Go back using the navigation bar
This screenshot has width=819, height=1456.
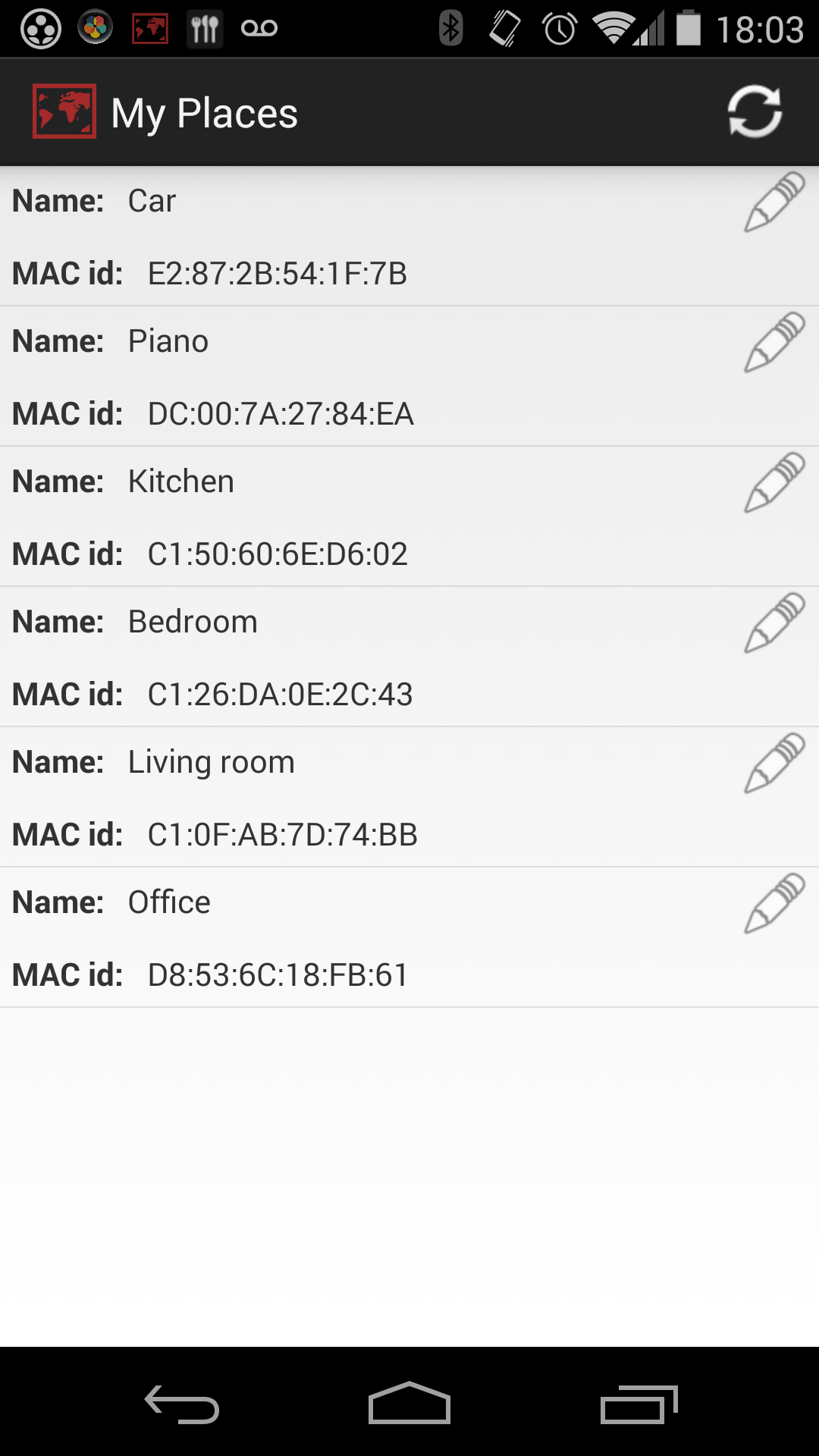pyautogui.click(x=182, y=1404)
